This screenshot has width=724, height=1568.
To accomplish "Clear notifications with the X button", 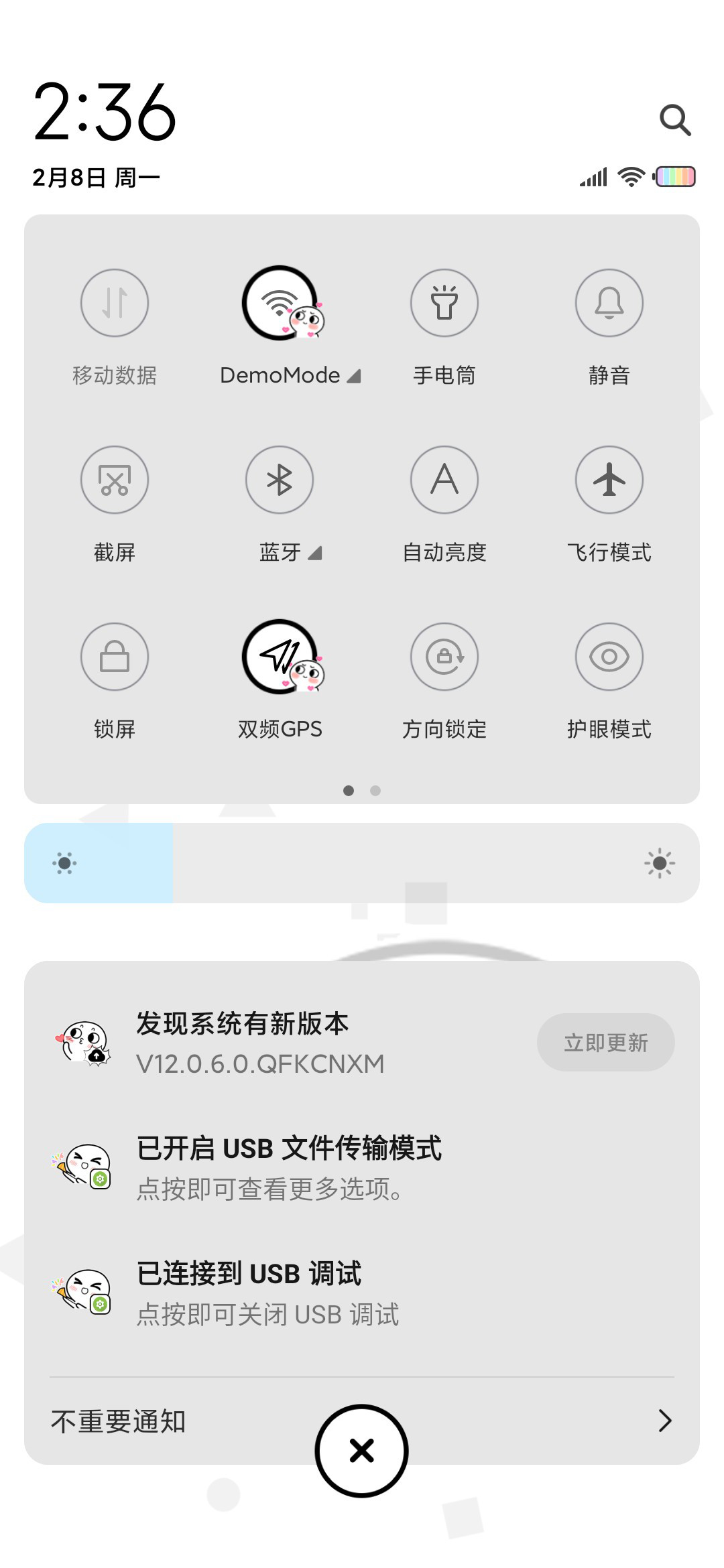I will 362,1451.
